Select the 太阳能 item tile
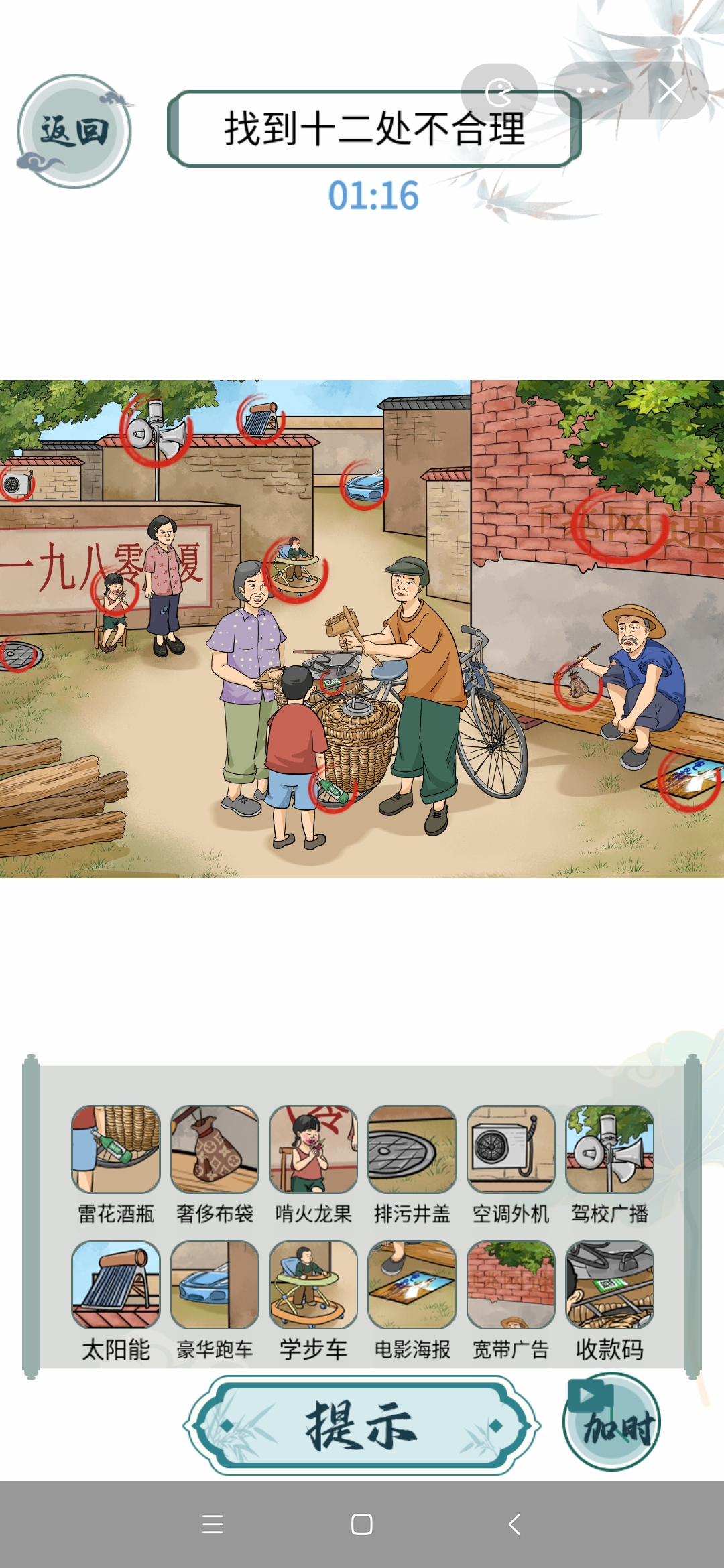Image resolution: width=724 pixels, height=1568 pixels. click(x=116, y=1284)
